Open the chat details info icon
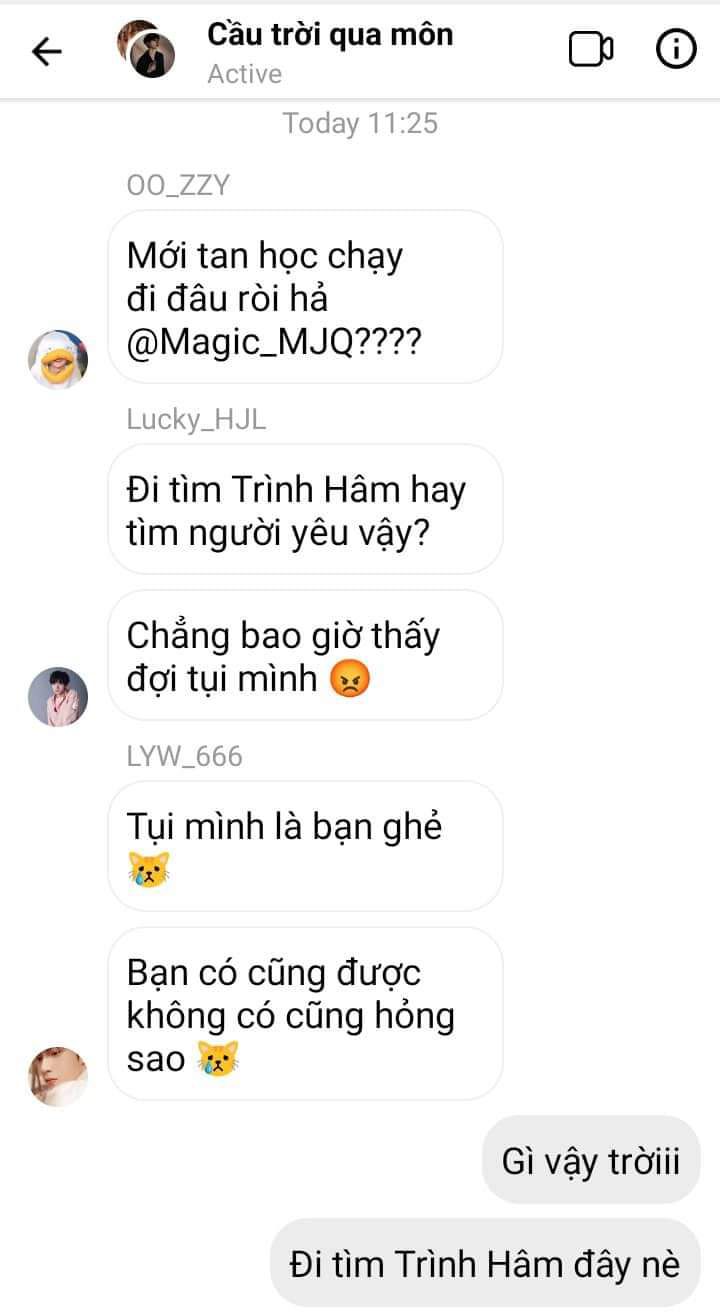Viewport: 720px width, 1312px height. tap(676, 49)
